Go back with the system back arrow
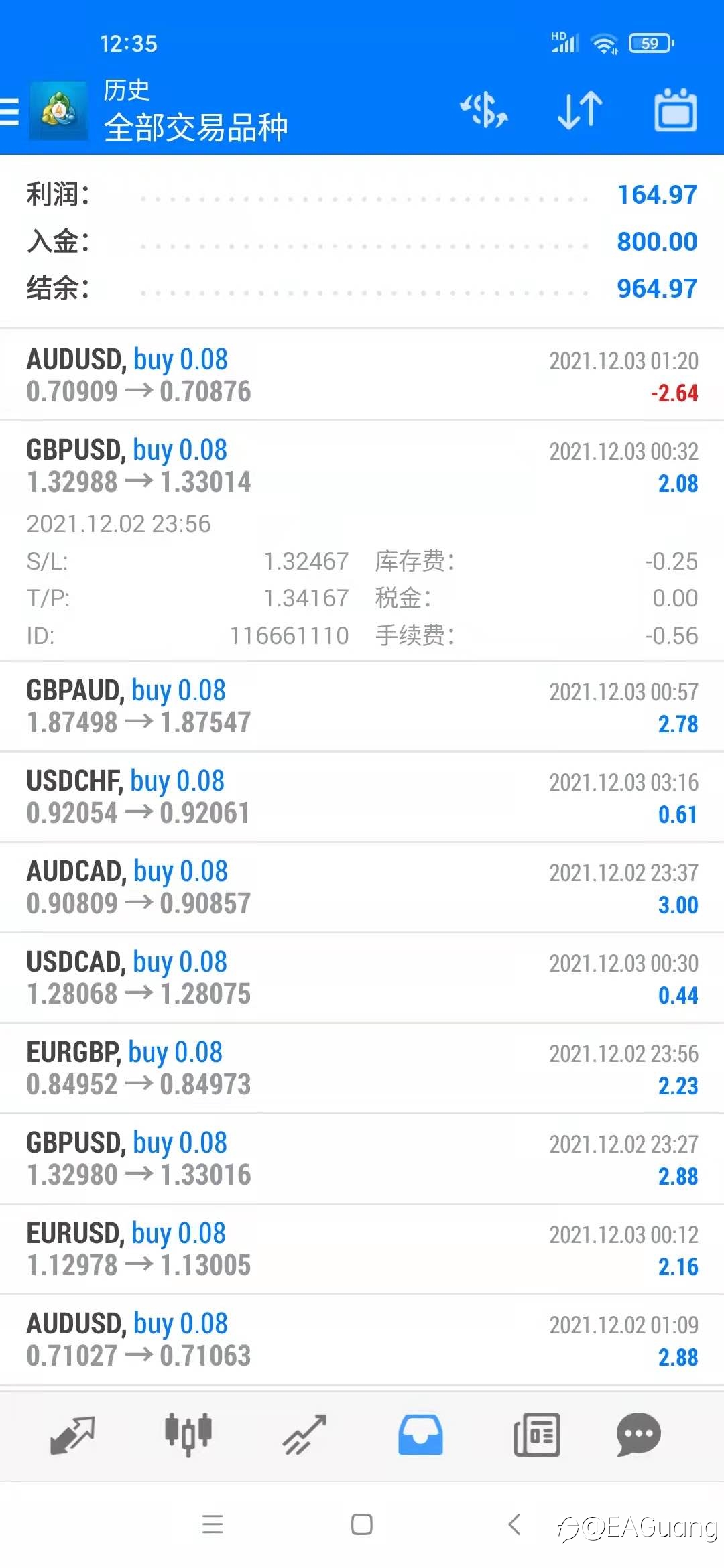 pyautogui.click(x=515, y=1524)
